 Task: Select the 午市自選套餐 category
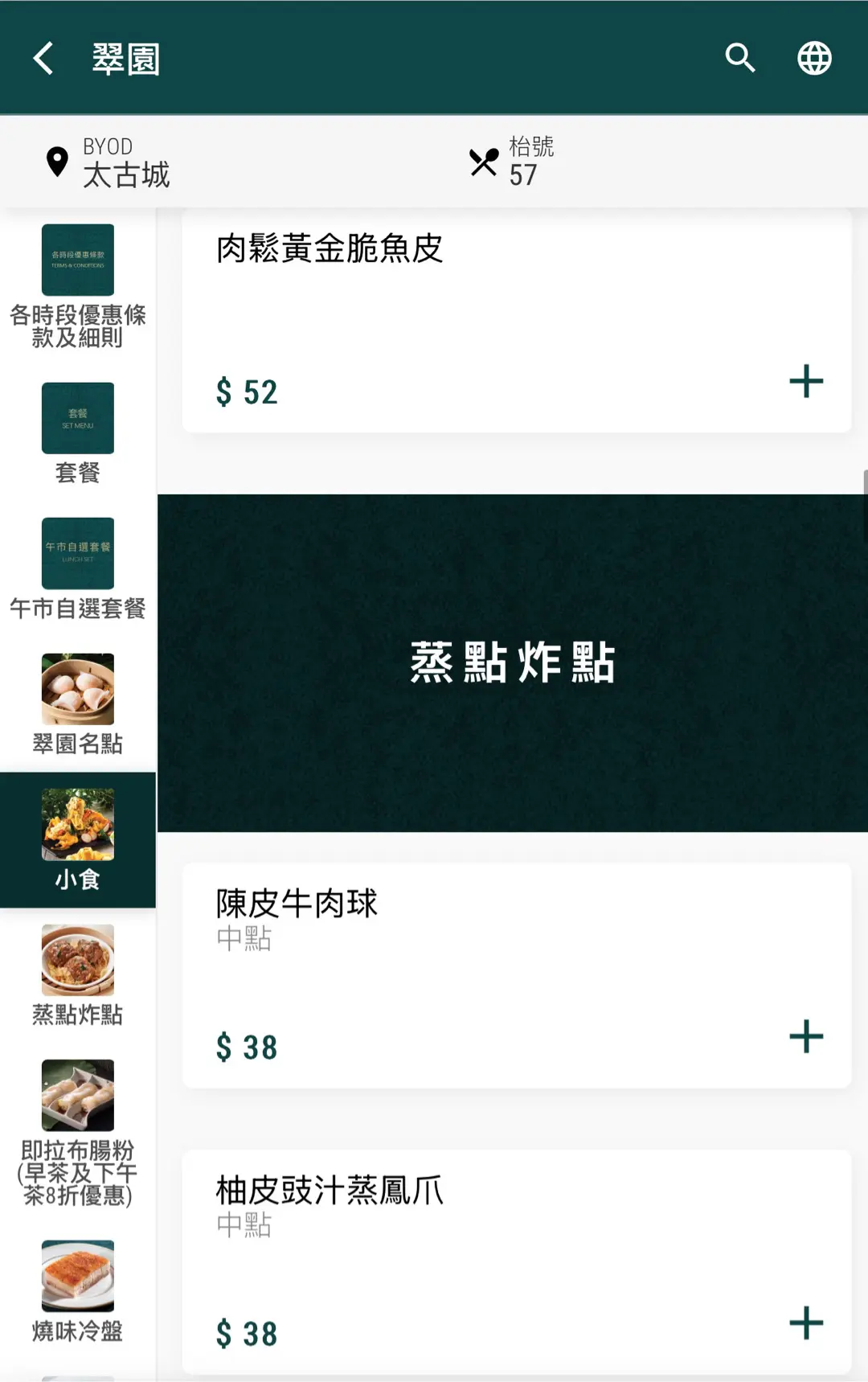point(78,568)
